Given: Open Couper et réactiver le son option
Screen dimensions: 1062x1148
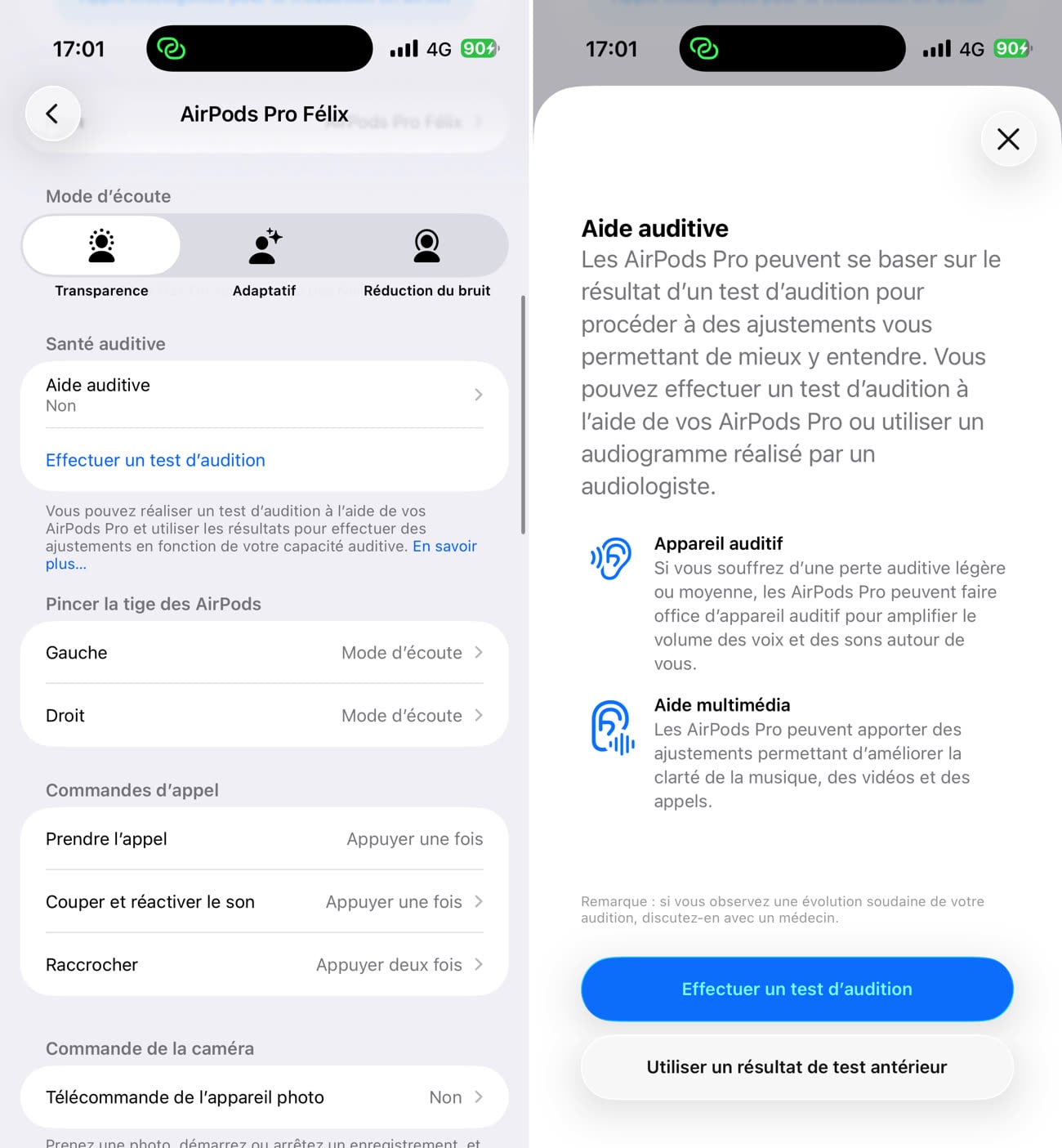Looking at the screenshot, I should coord(264,902).
